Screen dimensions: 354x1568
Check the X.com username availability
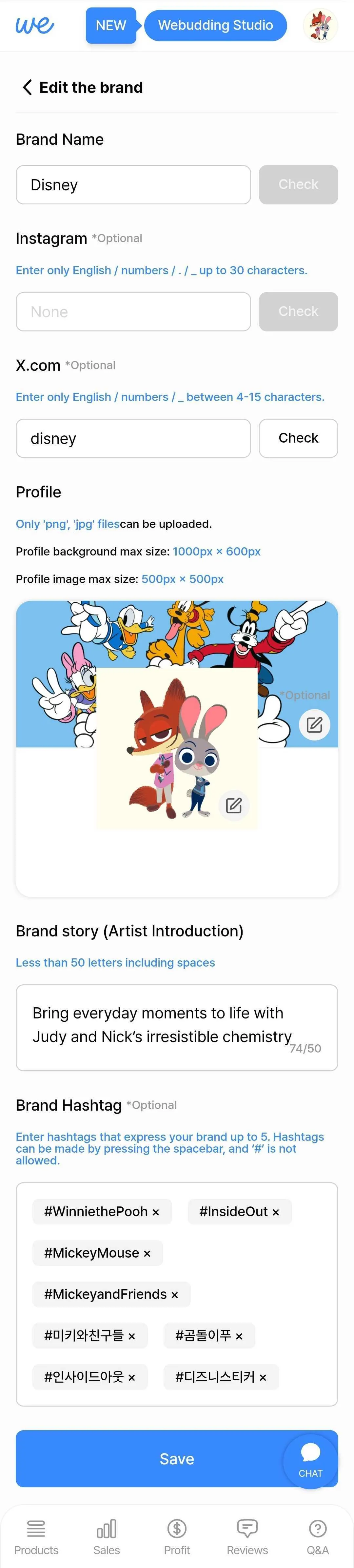[298, 438]
